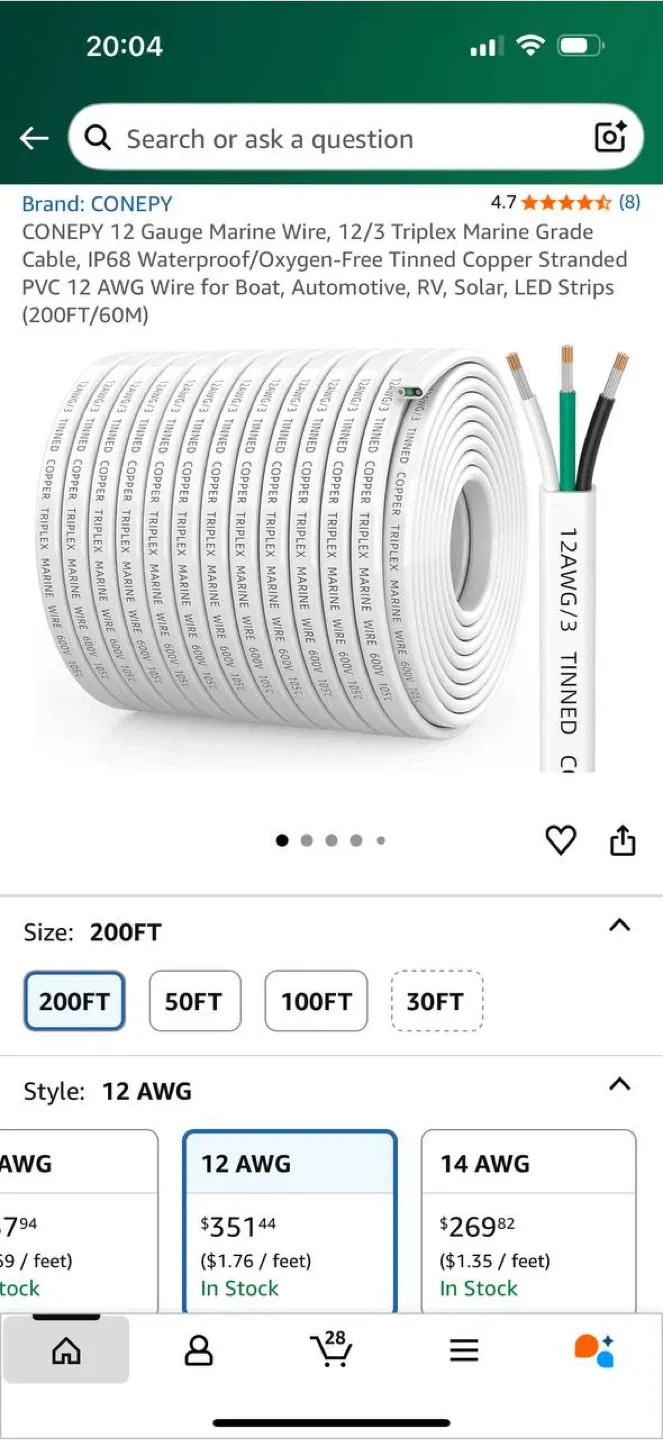Image resolution: width=663 pixels, height=1440 pixels.
Task: Open the Brand: CONEPY link
Action: [x=97, y=203]
